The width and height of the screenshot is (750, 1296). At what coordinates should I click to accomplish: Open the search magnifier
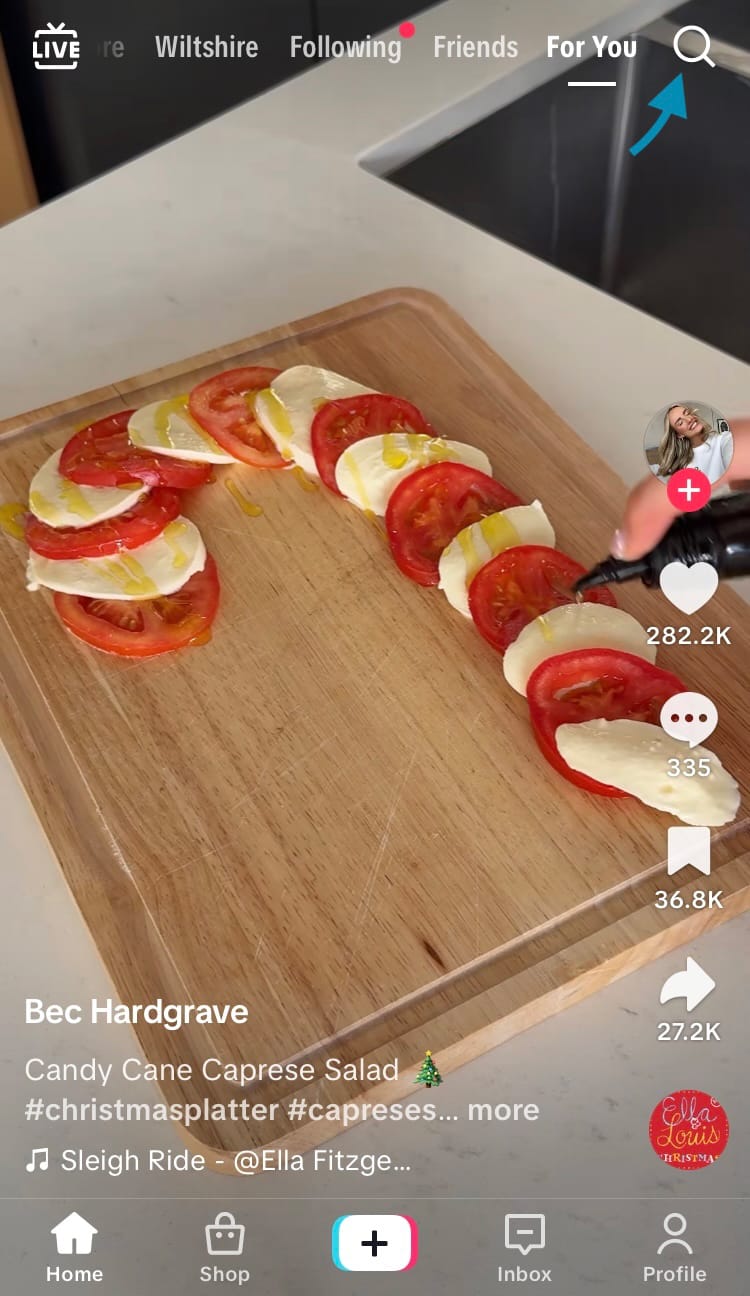(x=693, y=46)
